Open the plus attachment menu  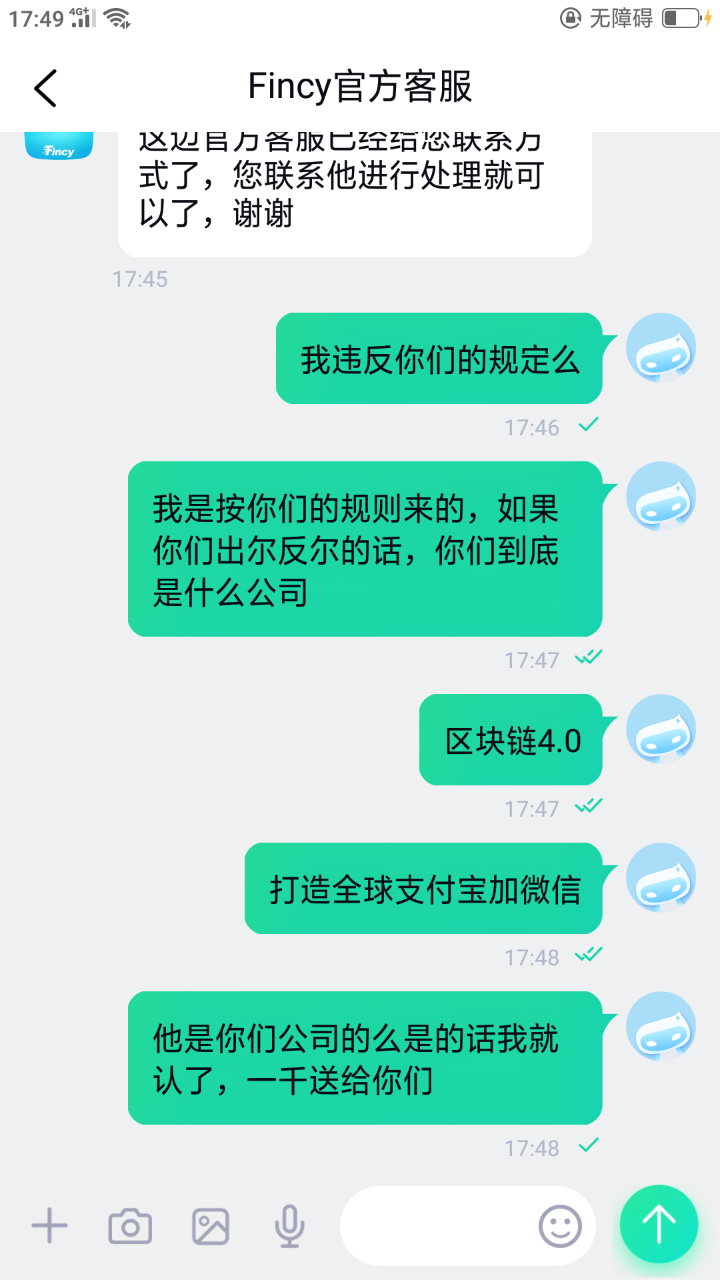click(49, 1225)
